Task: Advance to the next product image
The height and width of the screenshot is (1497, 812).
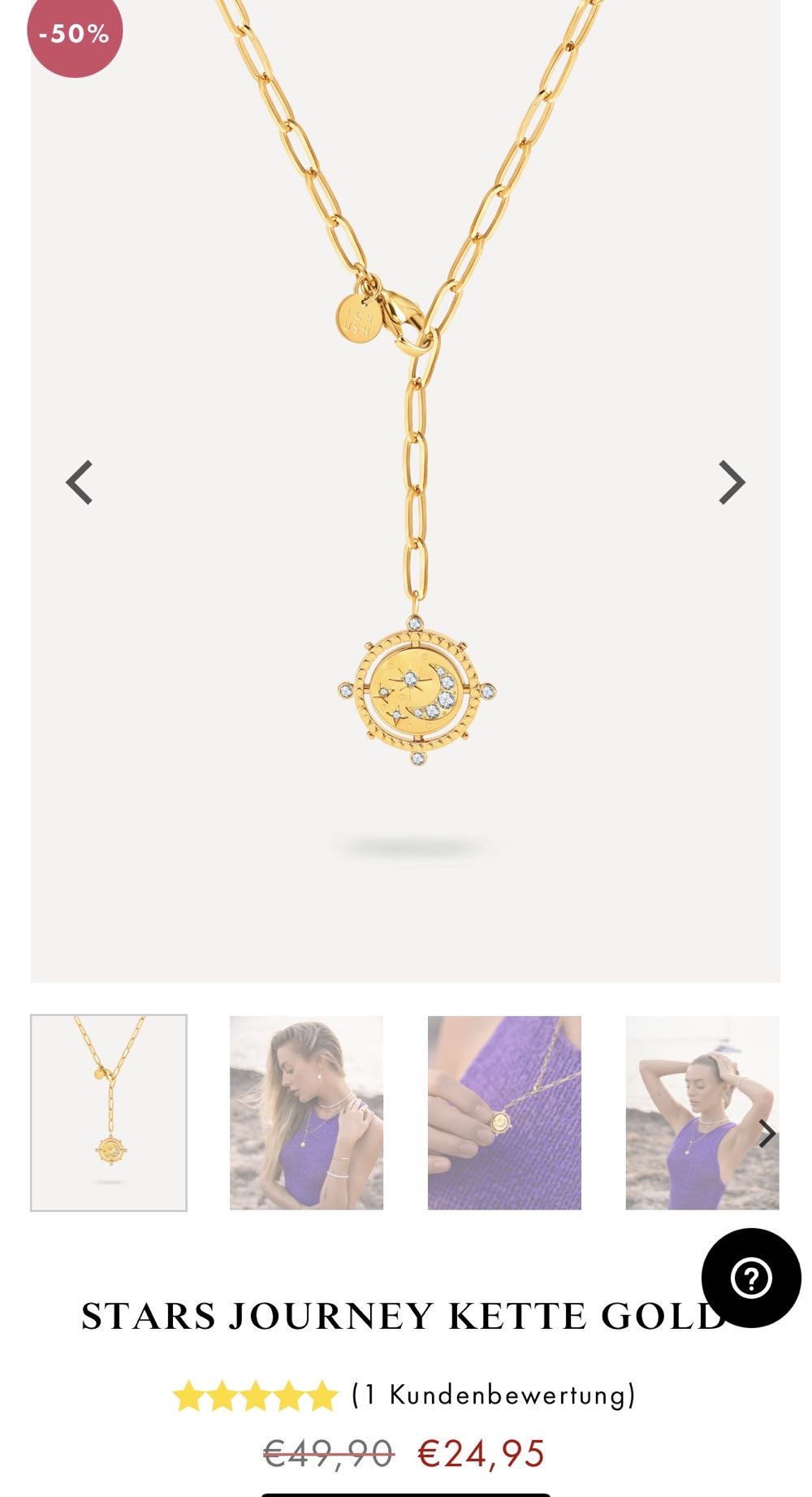Action: click(x=733, y=482)
